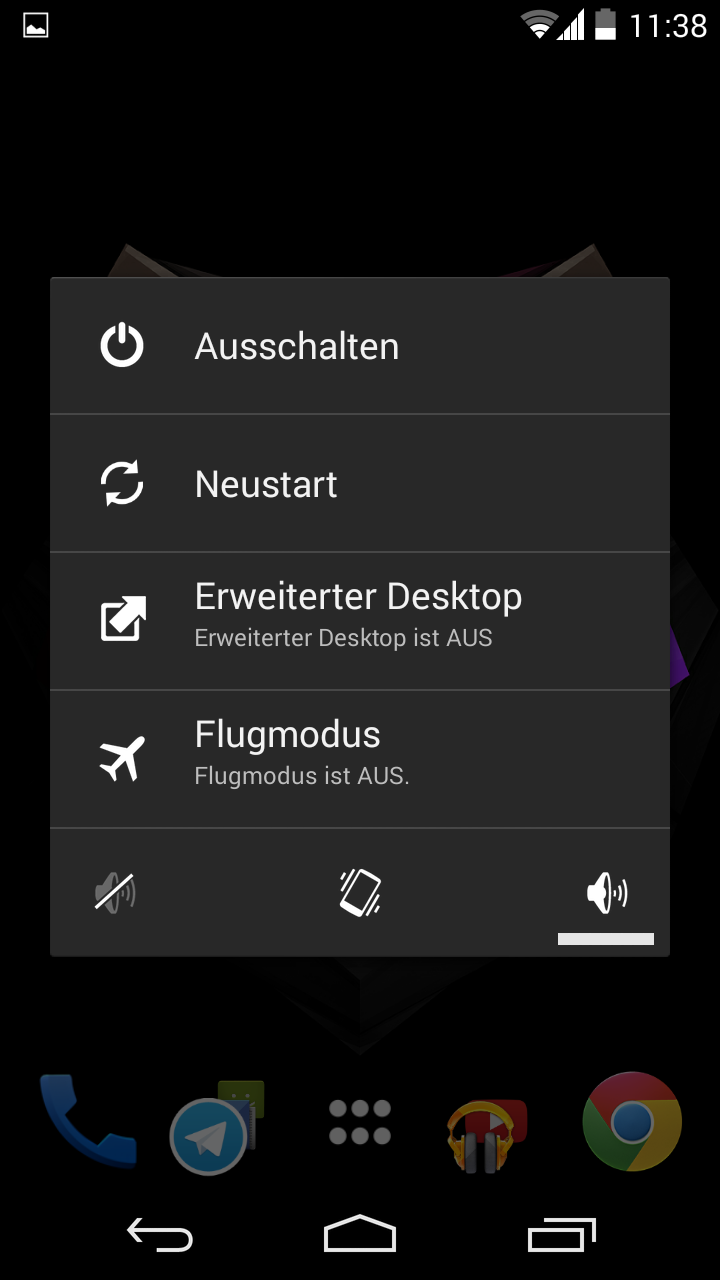Select Neustart to reboot the phone
Viewport: 720px width, 1280px height.
click(360, 484)
